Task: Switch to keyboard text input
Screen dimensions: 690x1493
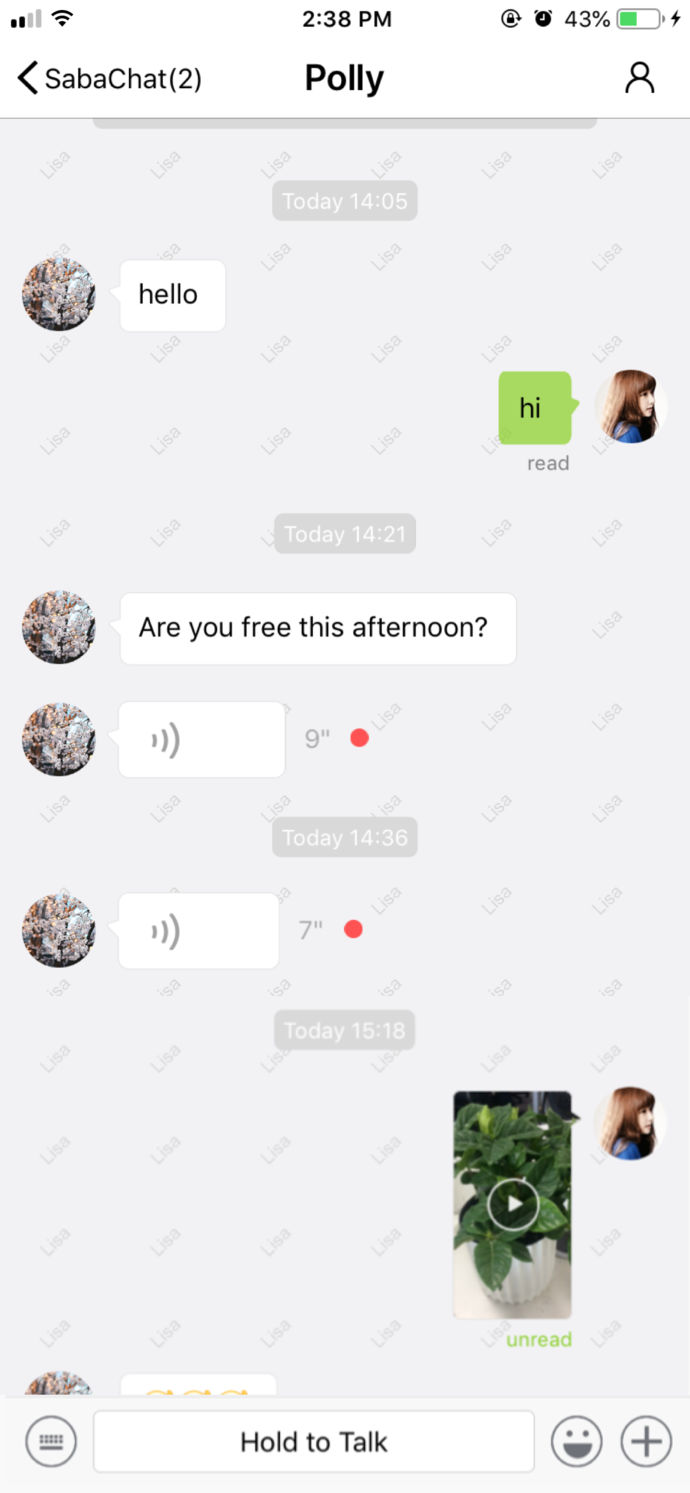Action: click(x=50, y=1442)
